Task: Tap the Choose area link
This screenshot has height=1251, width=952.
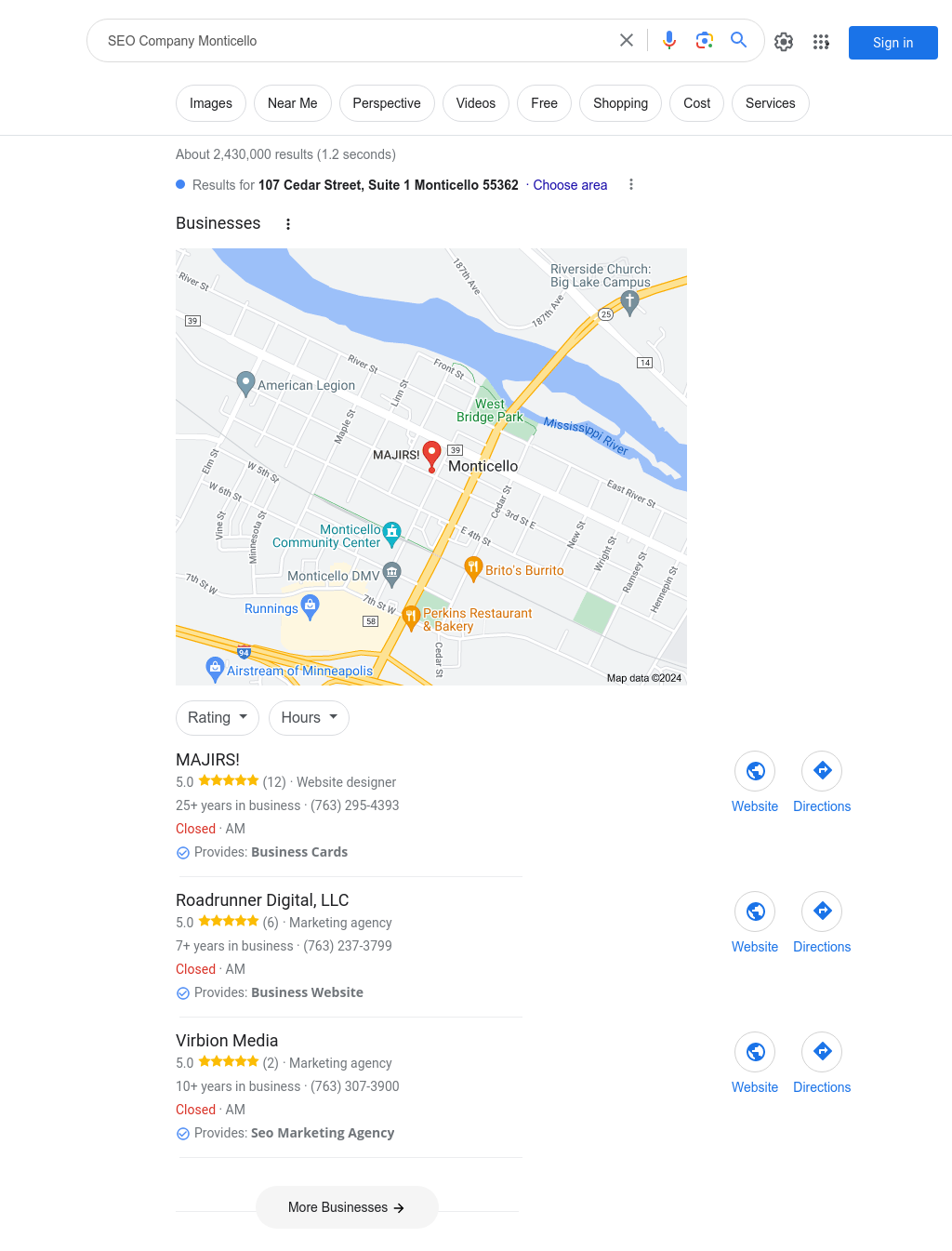Action: tap(570, 185)
